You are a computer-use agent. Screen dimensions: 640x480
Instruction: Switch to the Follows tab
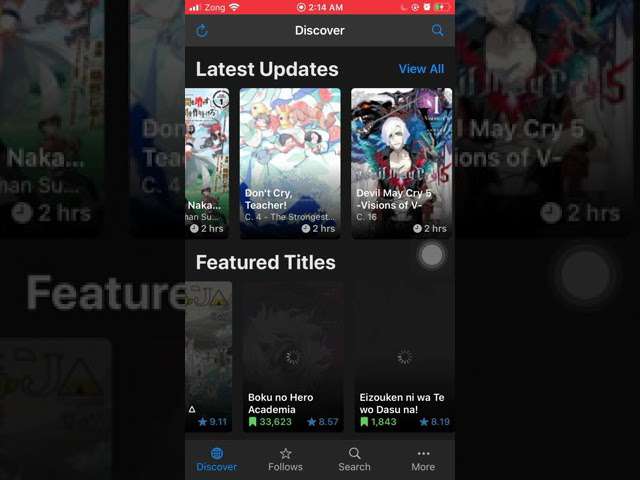pos(285,459)
